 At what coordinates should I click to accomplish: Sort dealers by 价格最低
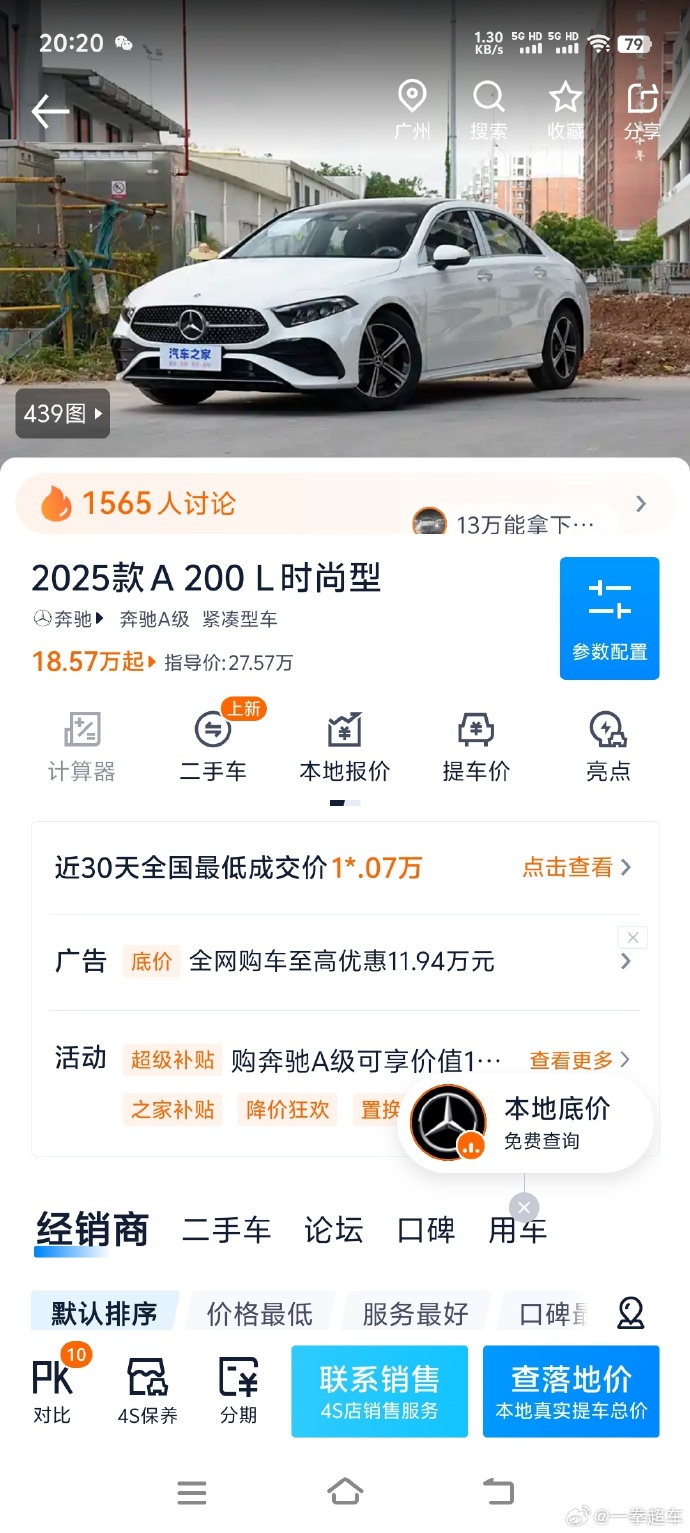(x=260, y=1313)
